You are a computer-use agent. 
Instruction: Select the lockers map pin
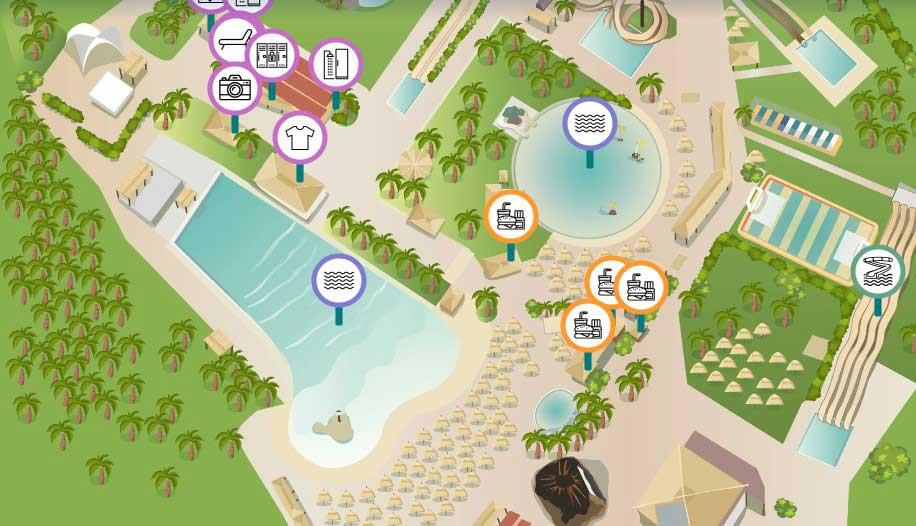[x=271, y=57]
